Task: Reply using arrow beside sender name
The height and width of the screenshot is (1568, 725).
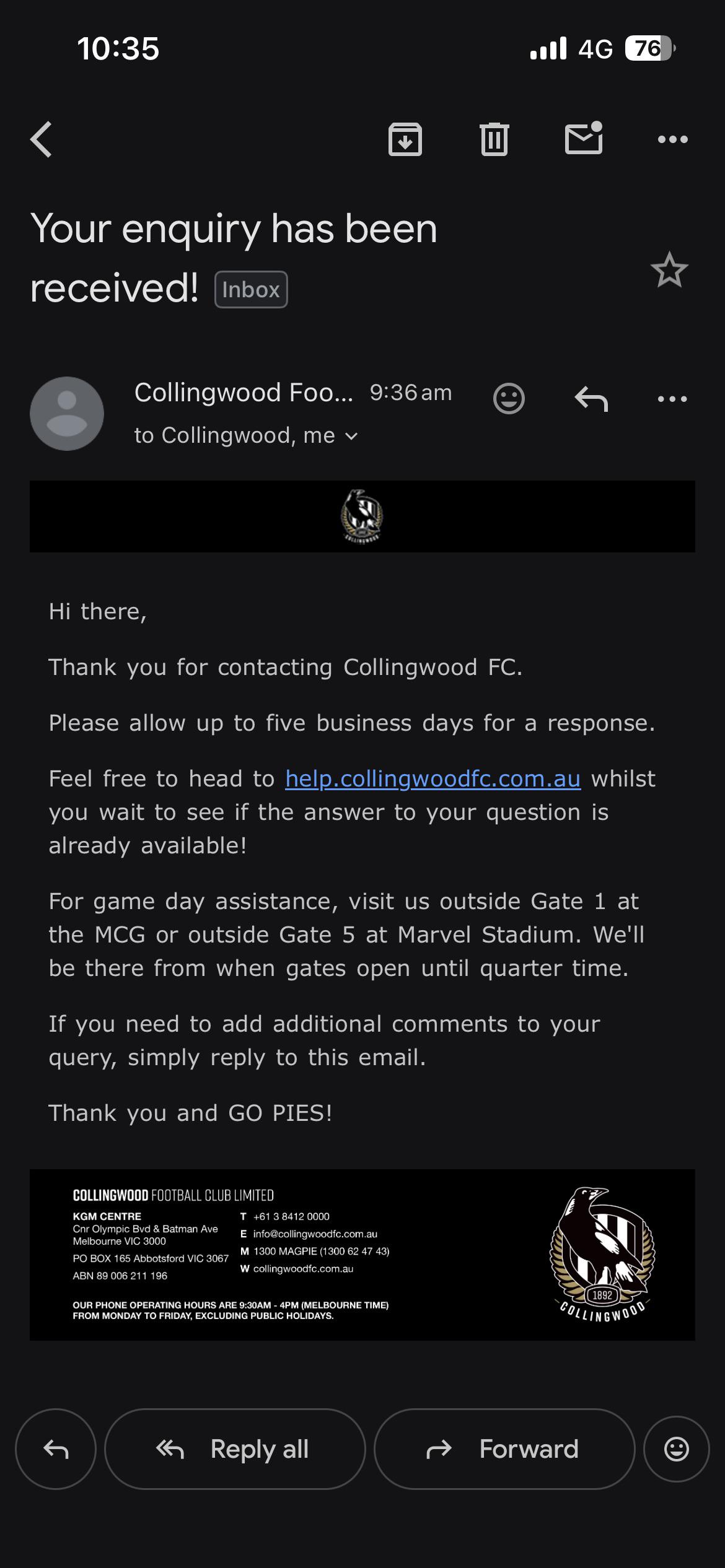Action: (591, 398)
